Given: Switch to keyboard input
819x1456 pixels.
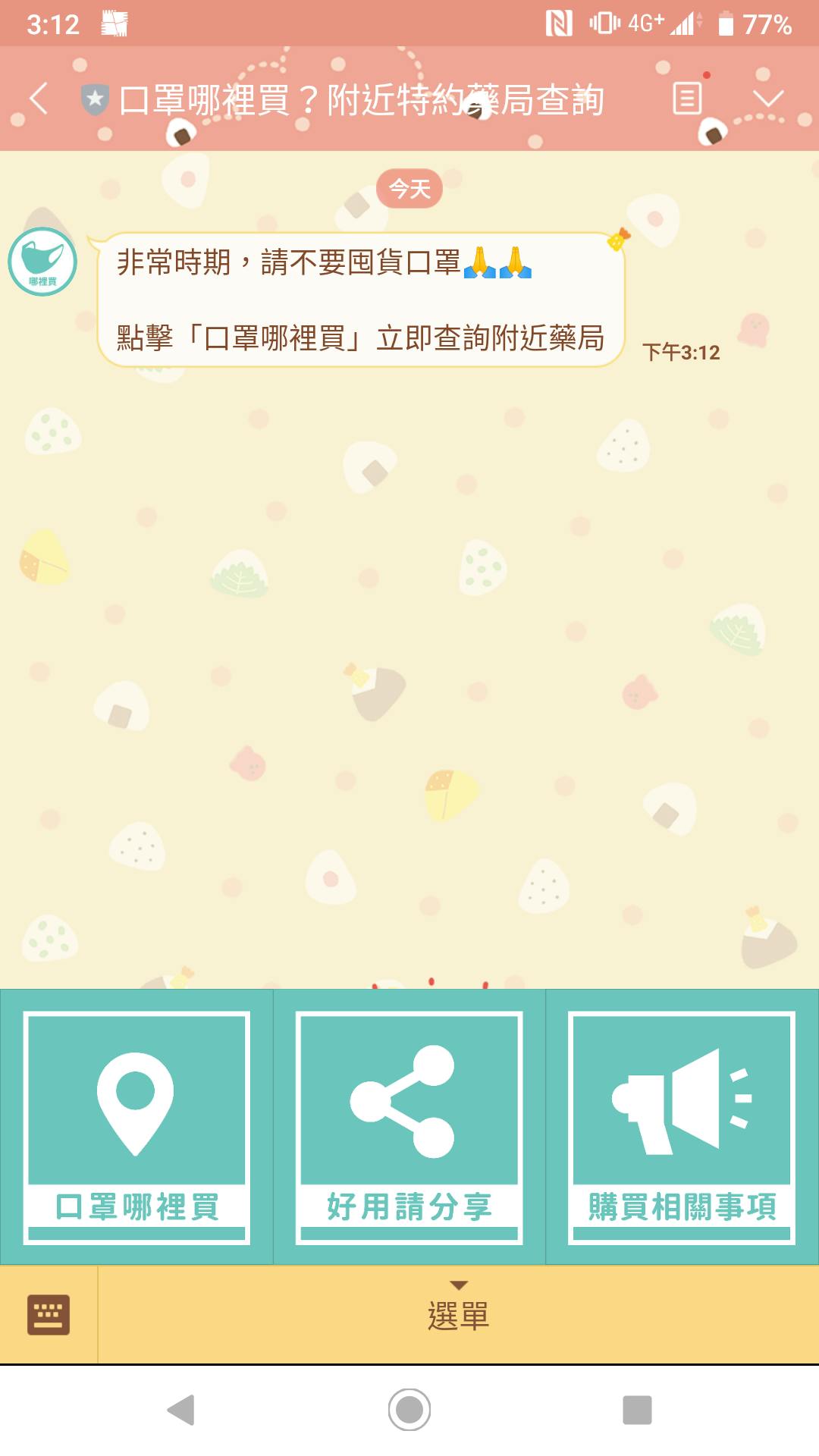Looking at the screenshot, I should (x=49, y=1314).
